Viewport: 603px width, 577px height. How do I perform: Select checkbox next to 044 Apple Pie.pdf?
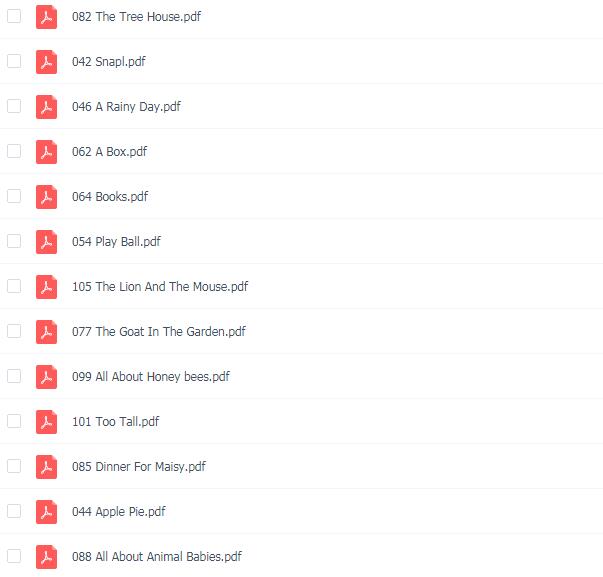14,511
